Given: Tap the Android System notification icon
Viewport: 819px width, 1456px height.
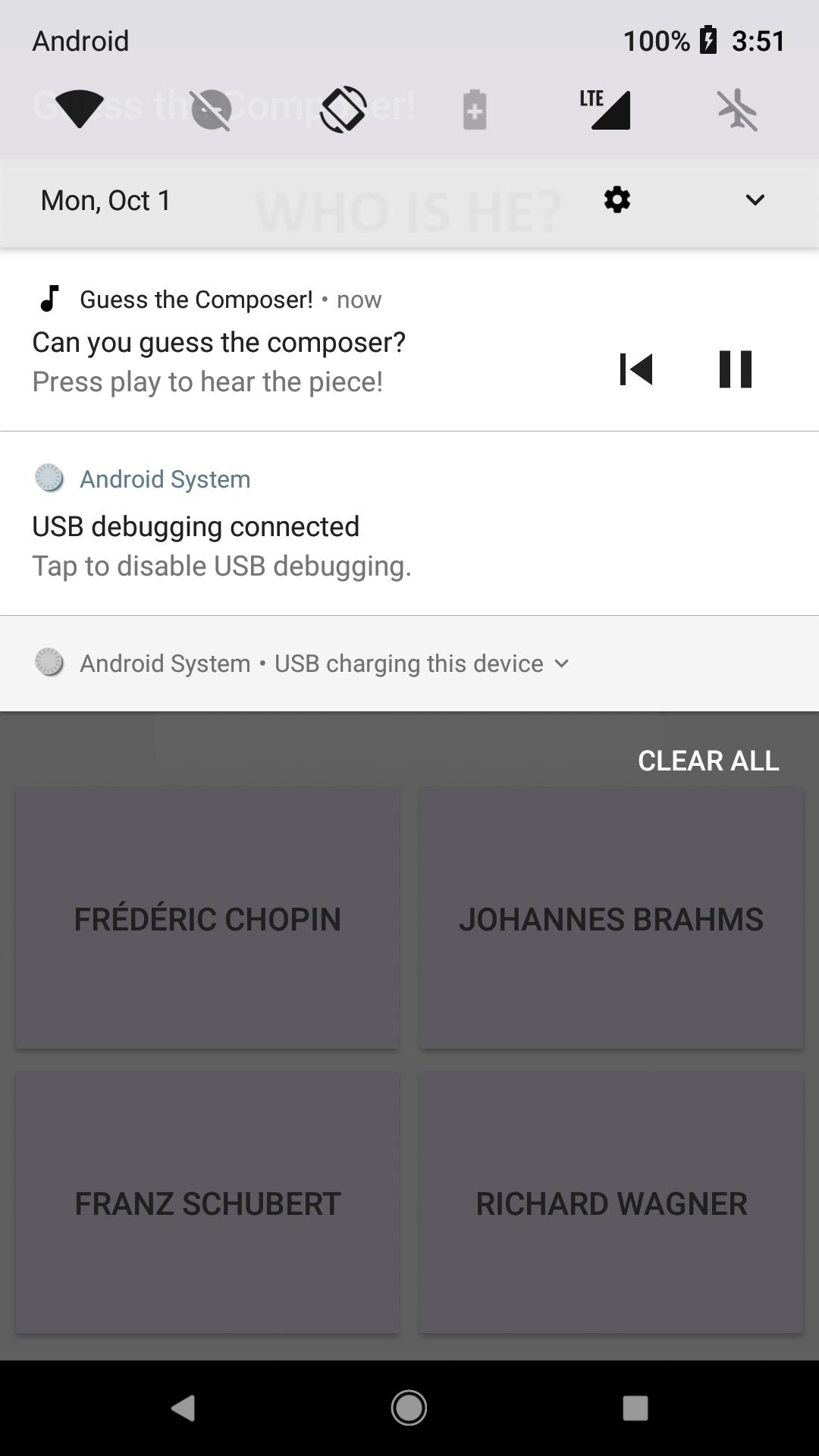Looking at the screenshot, I should (50, 479).
